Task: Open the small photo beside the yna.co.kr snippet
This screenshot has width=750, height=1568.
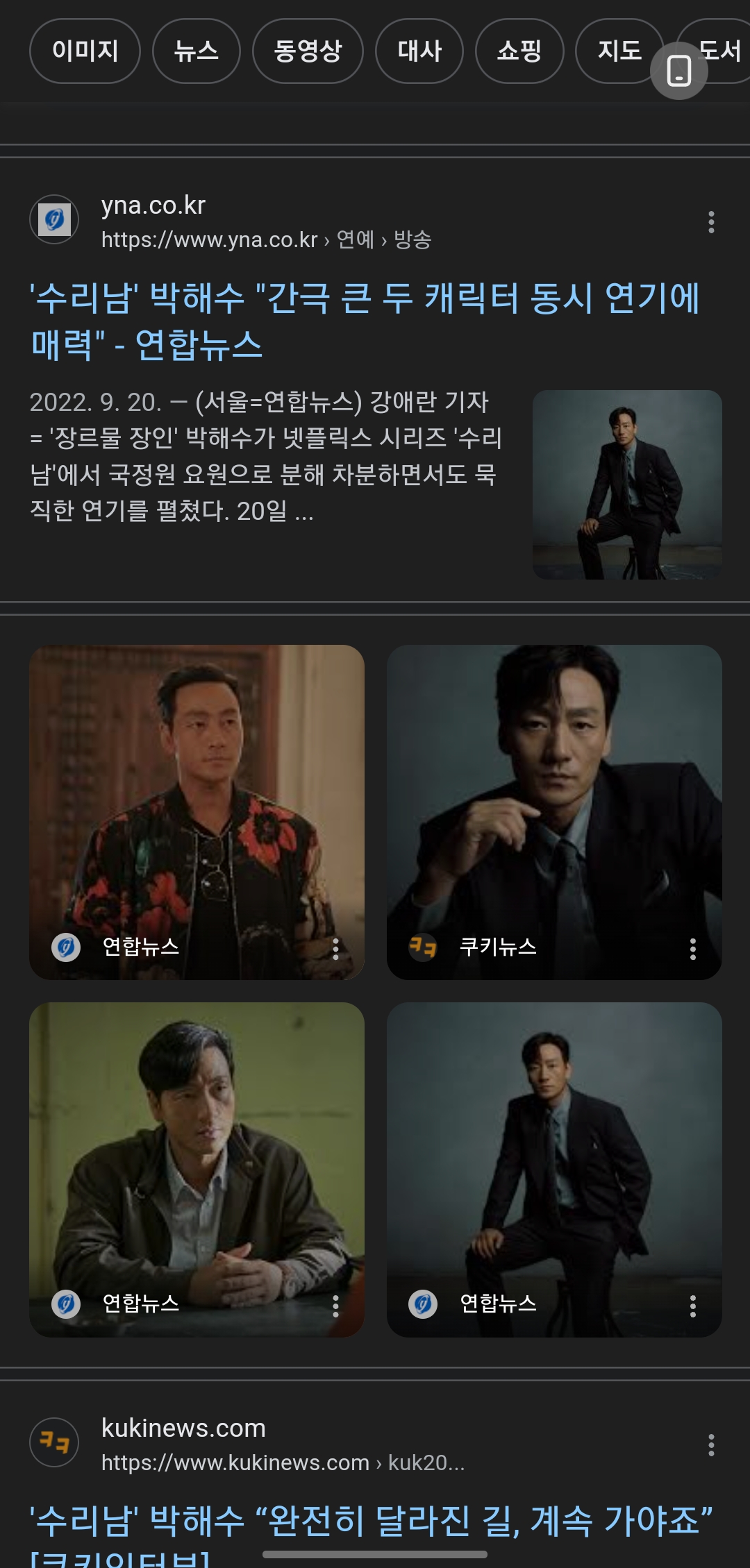Action: 626,484
